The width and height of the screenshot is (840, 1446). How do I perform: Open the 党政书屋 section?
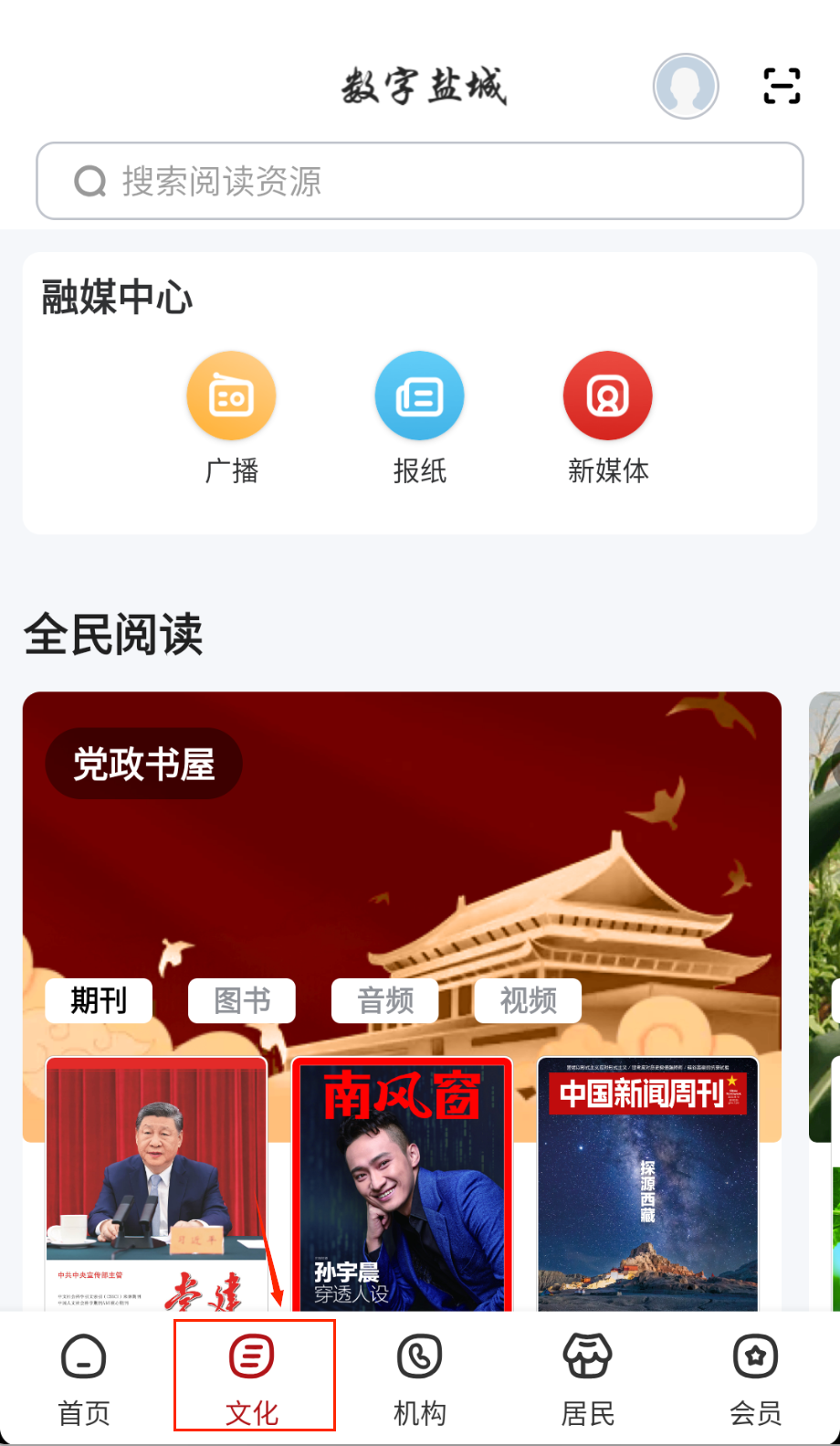point(144,764)
